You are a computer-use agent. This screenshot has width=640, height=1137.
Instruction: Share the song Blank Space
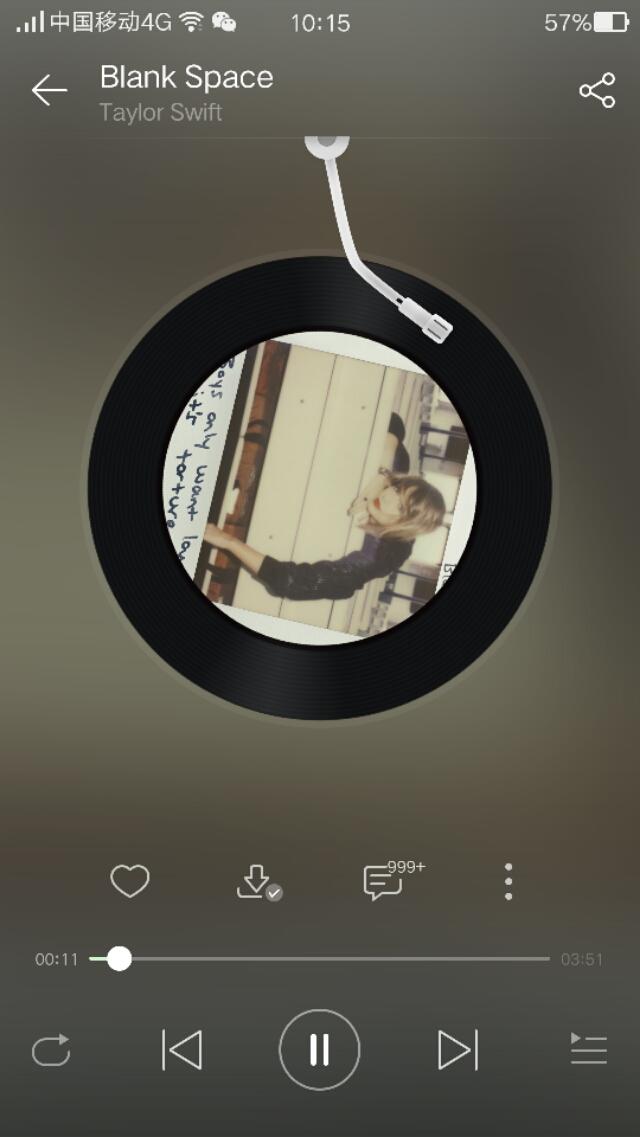pyautogui.click(x=597, y=91)
